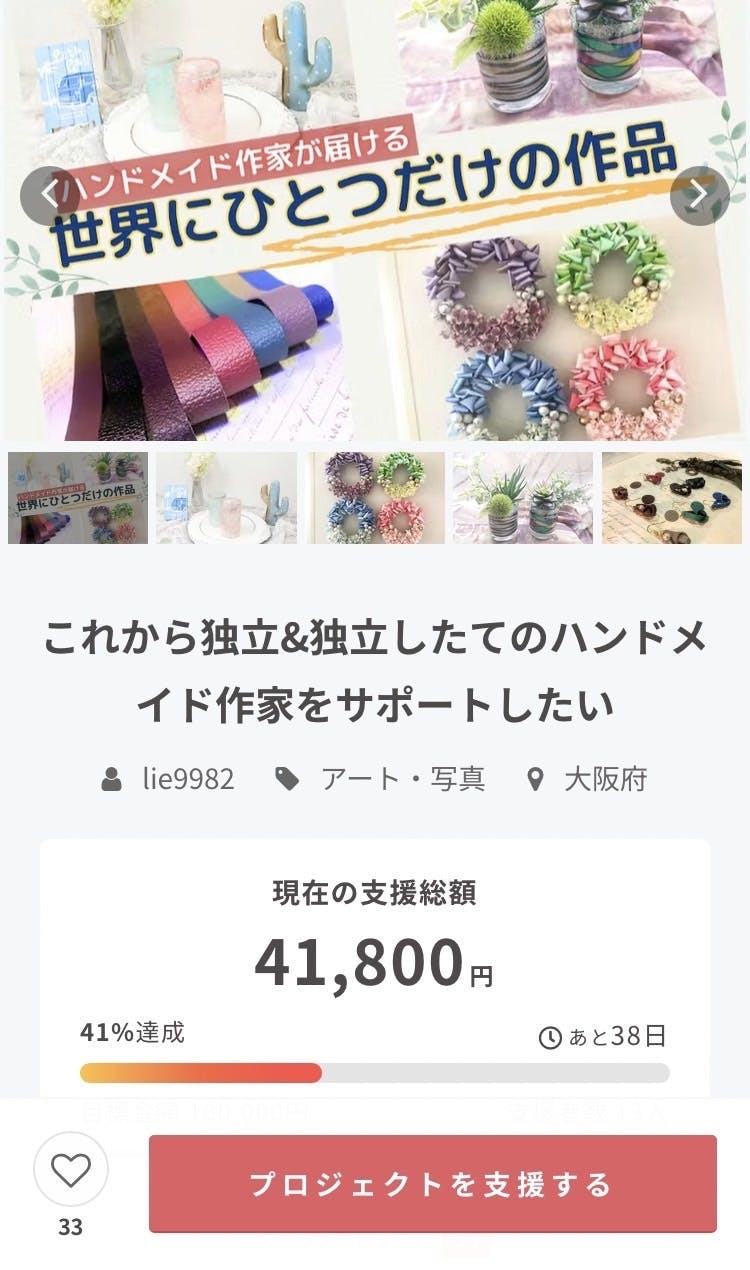The width and height of the screenshot is (750, 1270).
Task: Select the thumbnail of pastel glasses and cactus
Action: (x=227, y=498)
